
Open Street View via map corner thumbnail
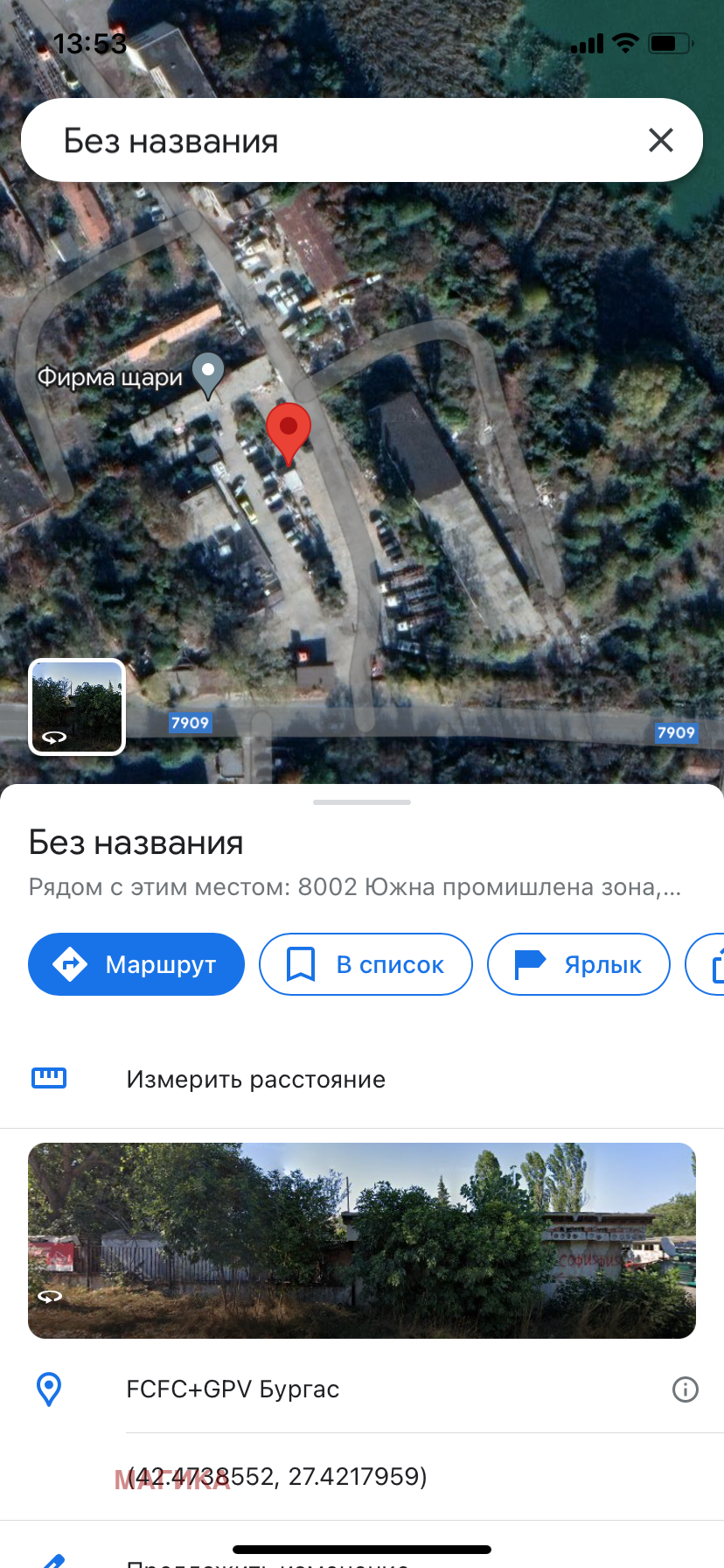point(76,706)
